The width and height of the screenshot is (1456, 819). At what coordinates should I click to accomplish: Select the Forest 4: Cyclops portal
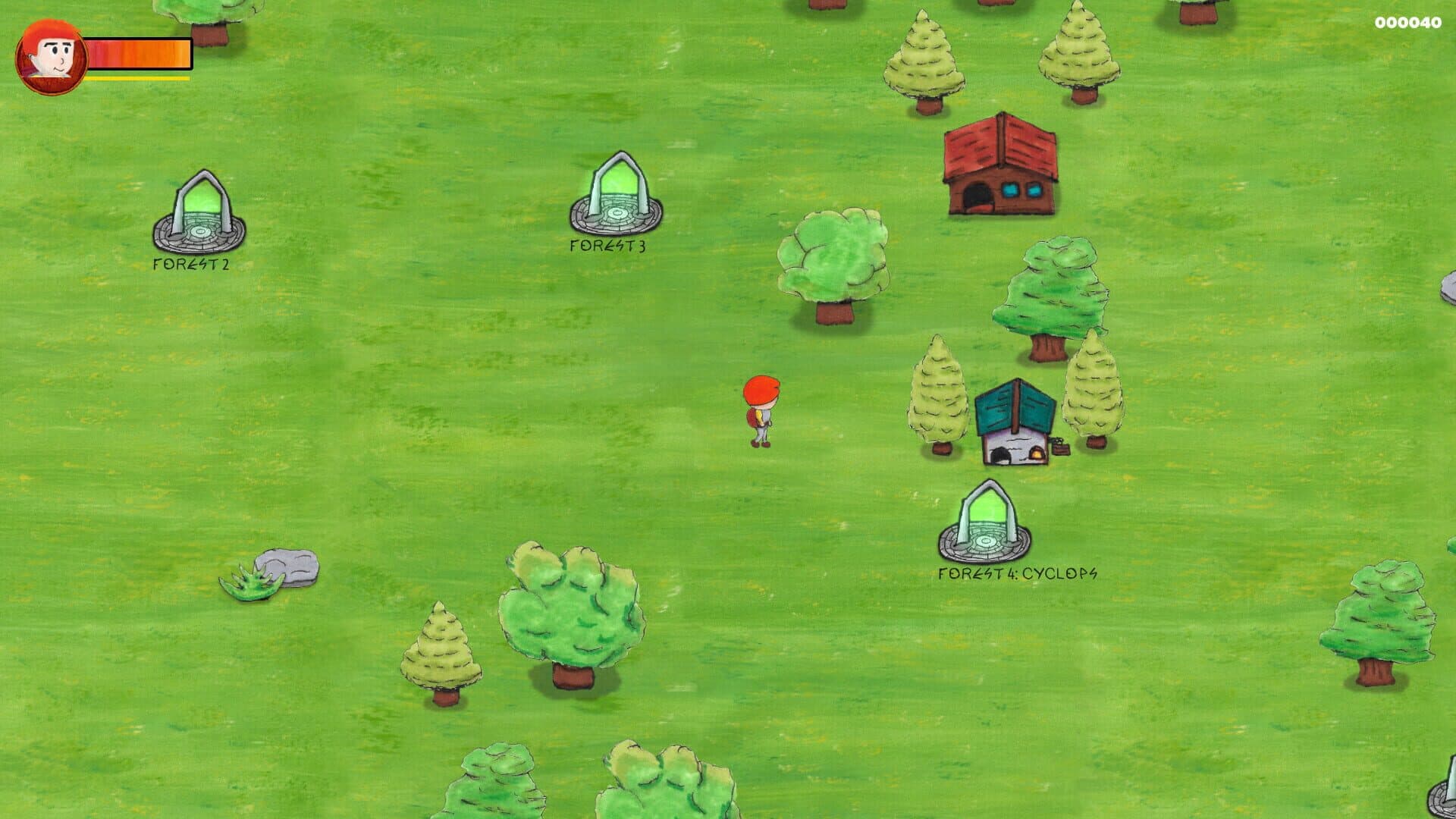985,521
